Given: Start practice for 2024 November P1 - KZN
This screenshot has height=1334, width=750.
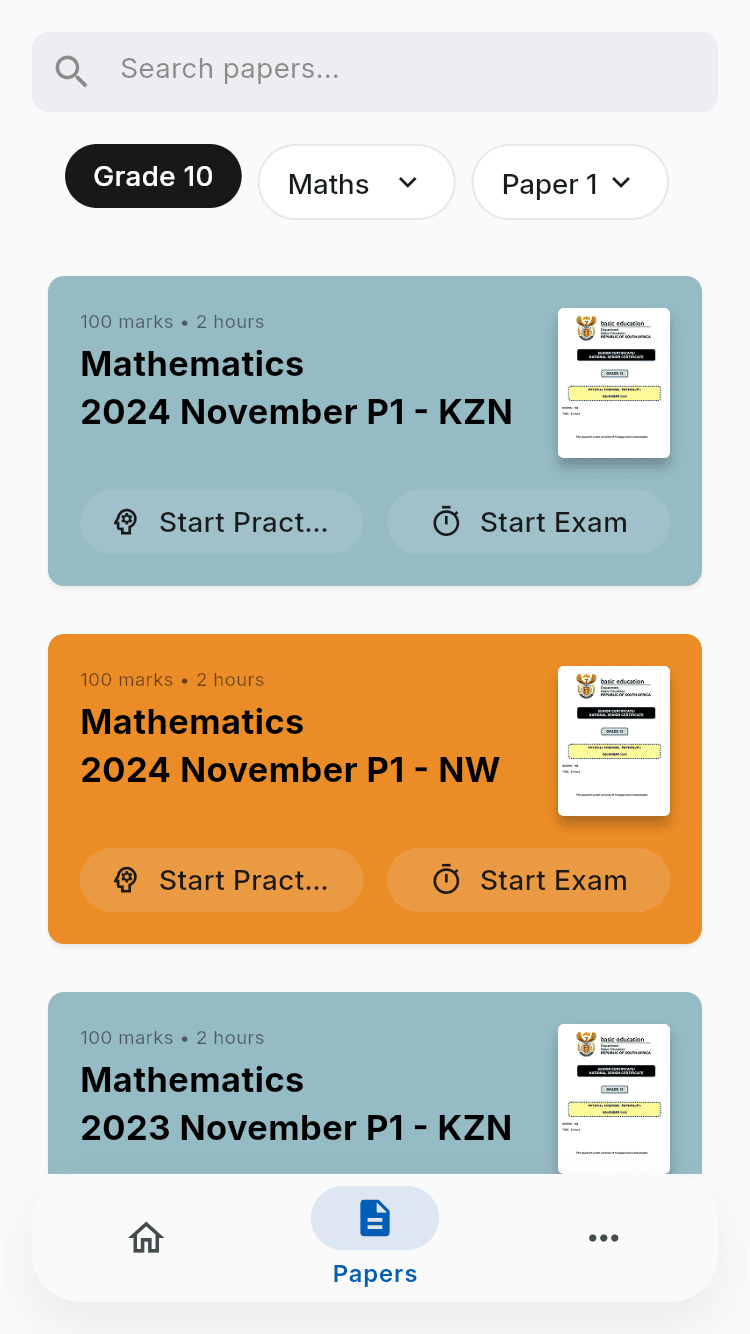Looking at the screenshot, I should 221,522.
